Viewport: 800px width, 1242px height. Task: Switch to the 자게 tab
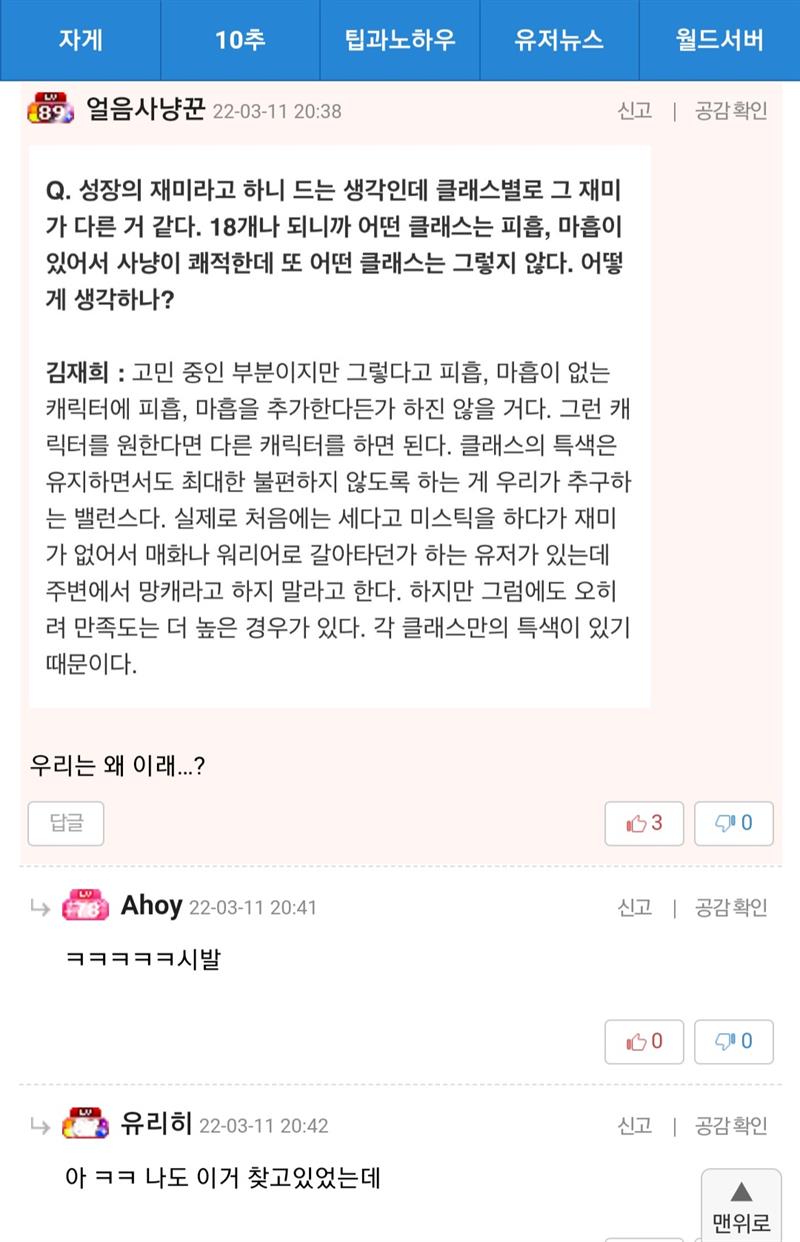pos(80,40)
